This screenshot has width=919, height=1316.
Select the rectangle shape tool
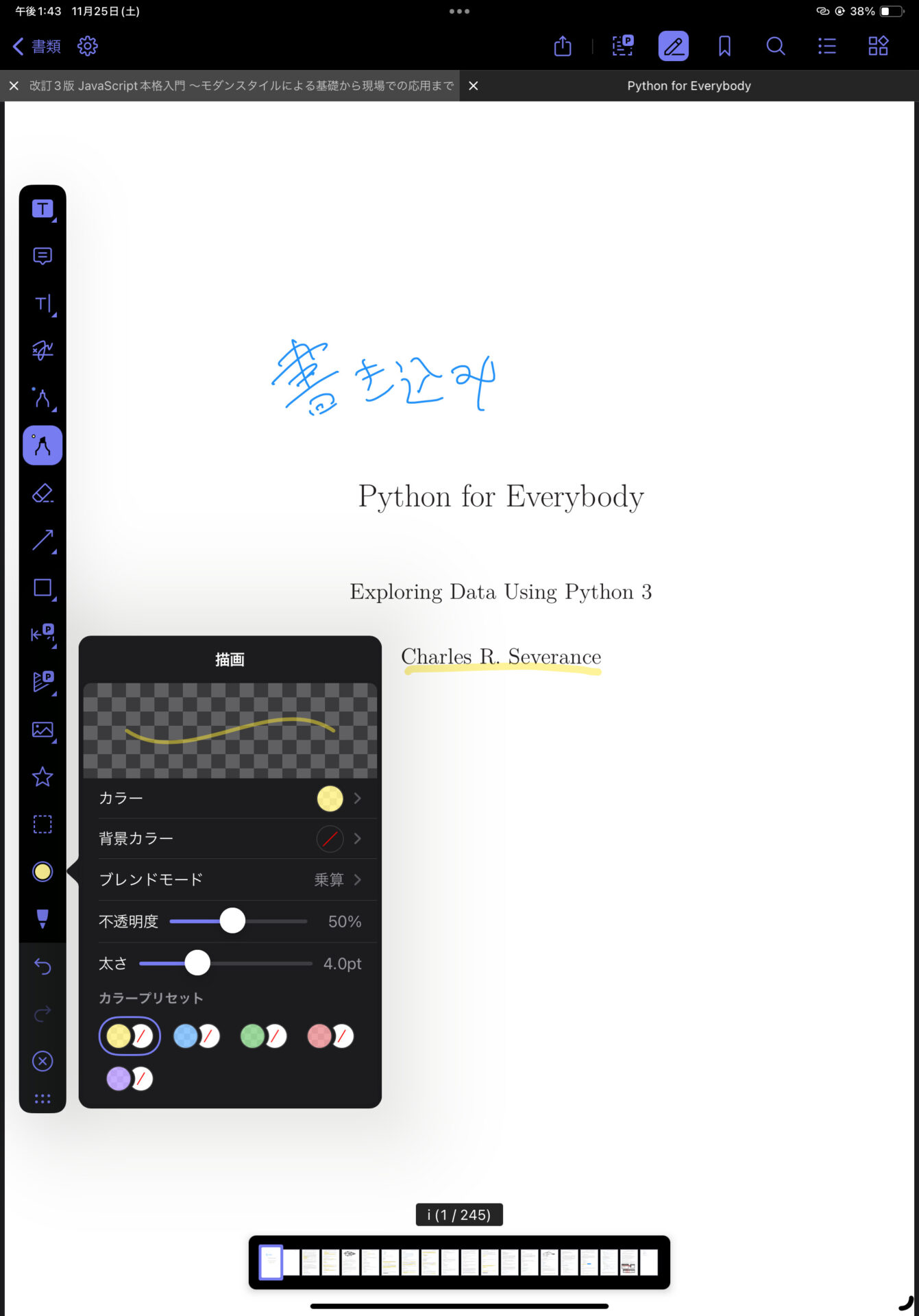click(42, 587)
